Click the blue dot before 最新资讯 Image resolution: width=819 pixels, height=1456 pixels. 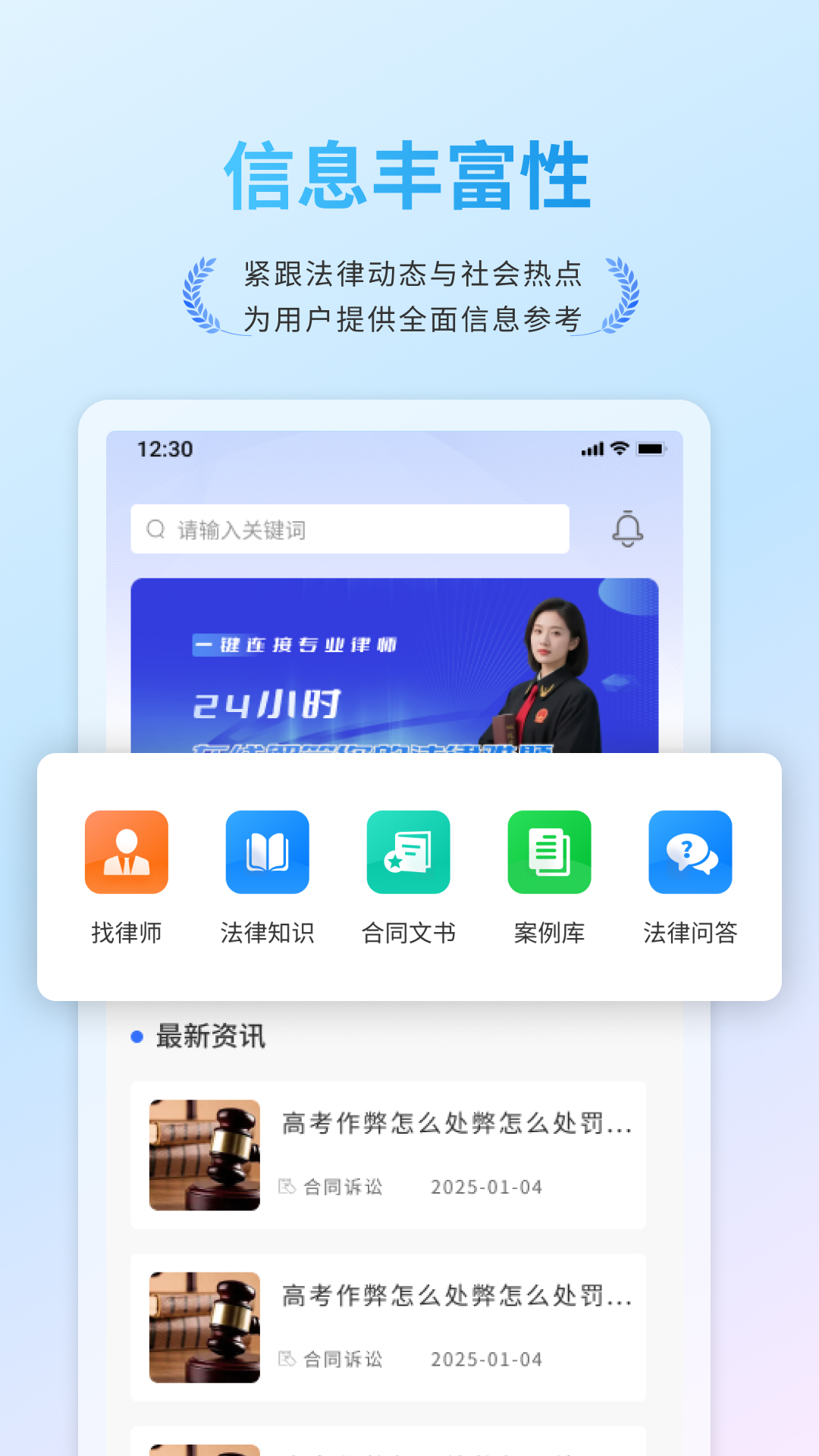tap(136, 1037)
